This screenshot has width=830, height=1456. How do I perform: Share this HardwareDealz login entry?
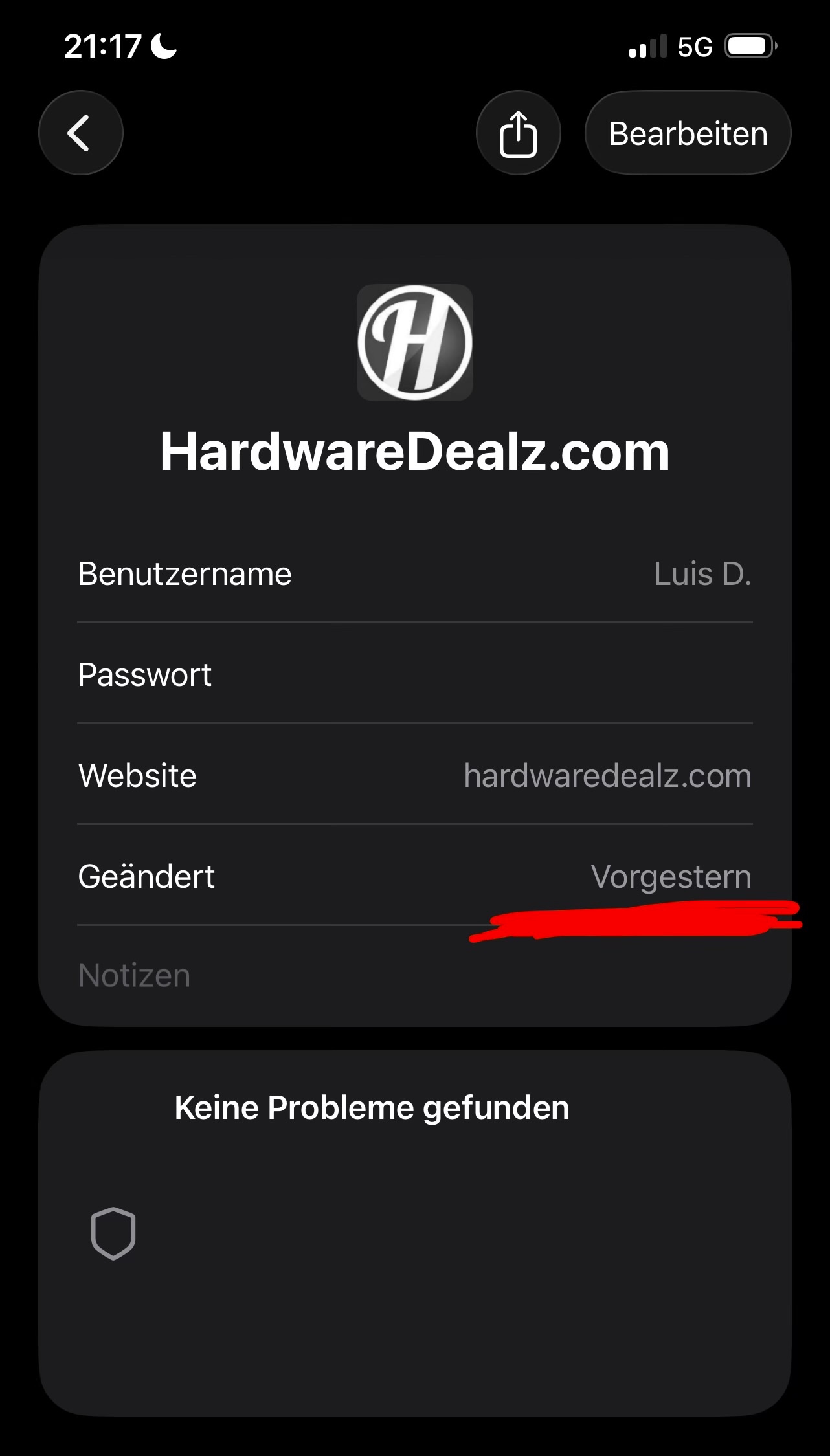tap(518, 133)
